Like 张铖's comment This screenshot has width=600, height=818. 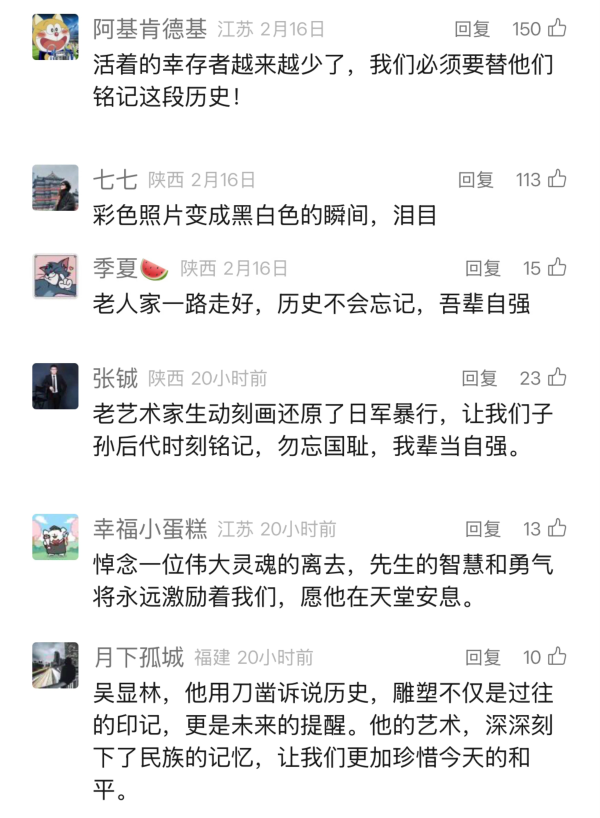point(557,377)
